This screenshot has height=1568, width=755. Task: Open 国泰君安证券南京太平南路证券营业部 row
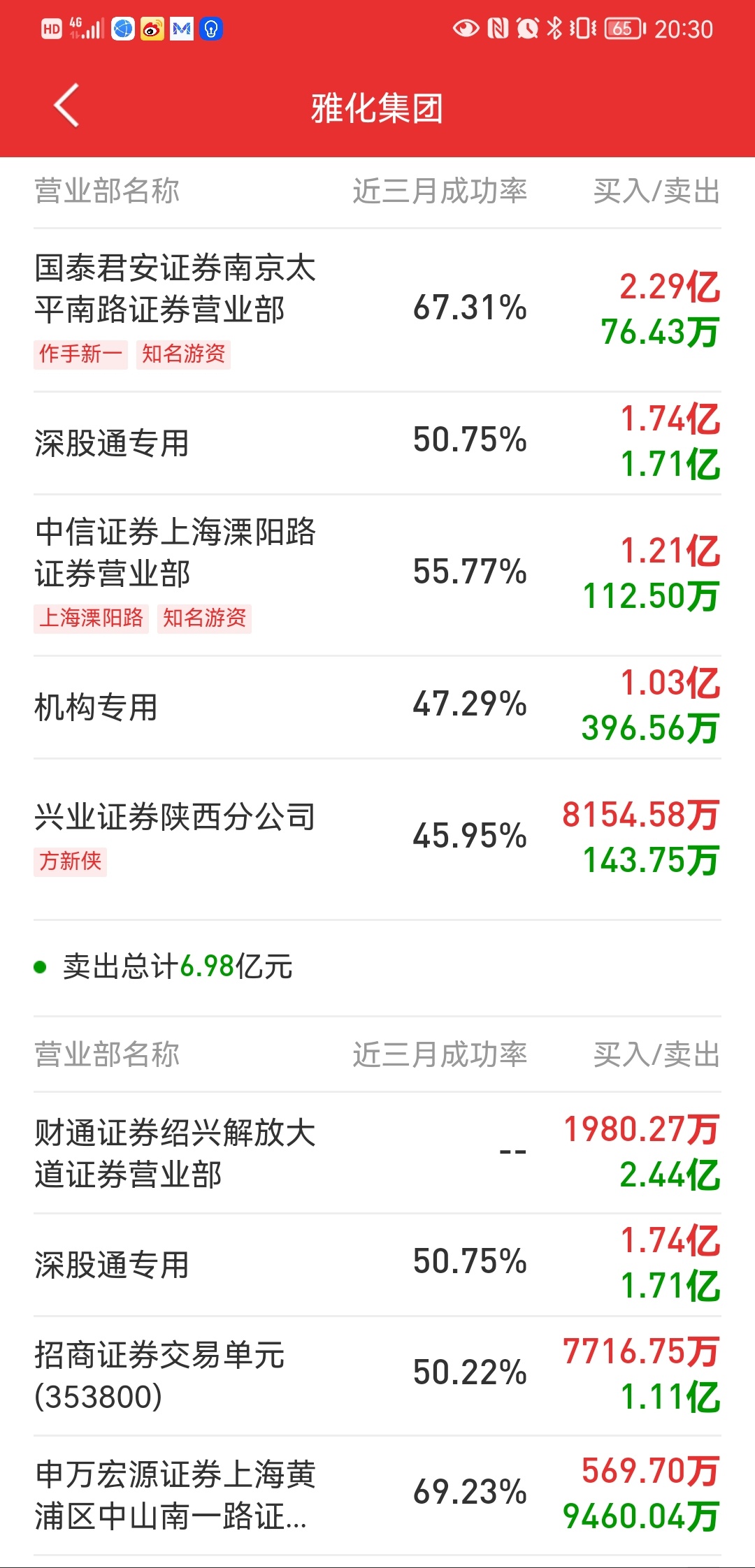[377, 310]
